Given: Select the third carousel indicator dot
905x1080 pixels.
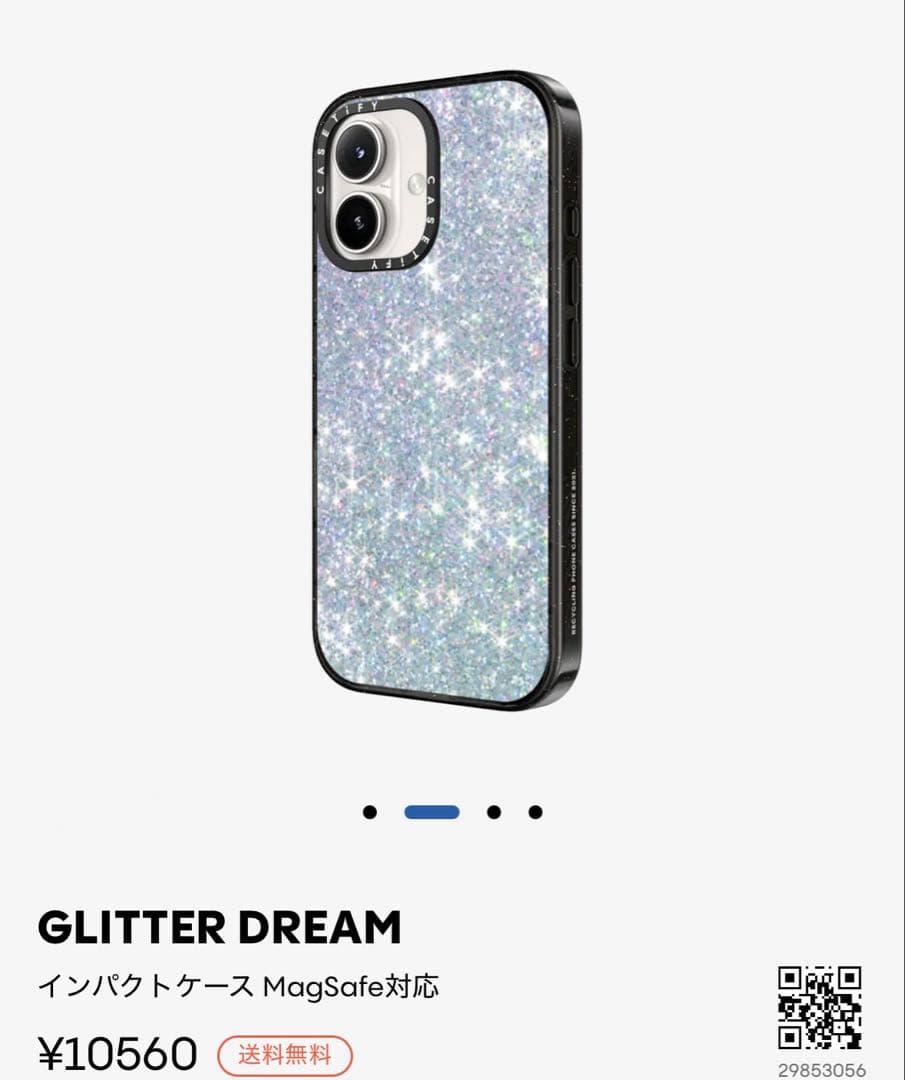Looking at the screenshot, I should coord(491,810).
